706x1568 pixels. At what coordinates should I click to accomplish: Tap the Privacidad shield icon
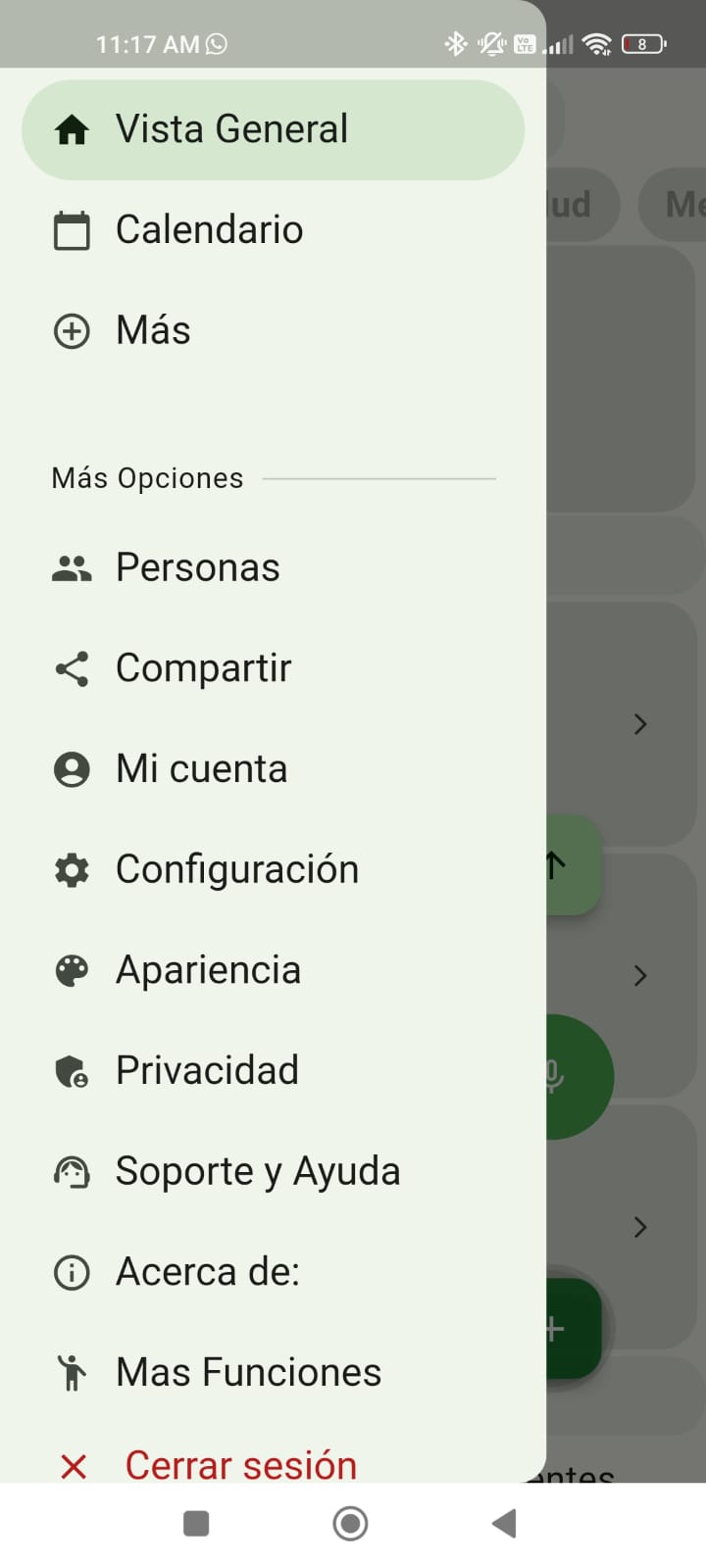tap(71, 1069)
